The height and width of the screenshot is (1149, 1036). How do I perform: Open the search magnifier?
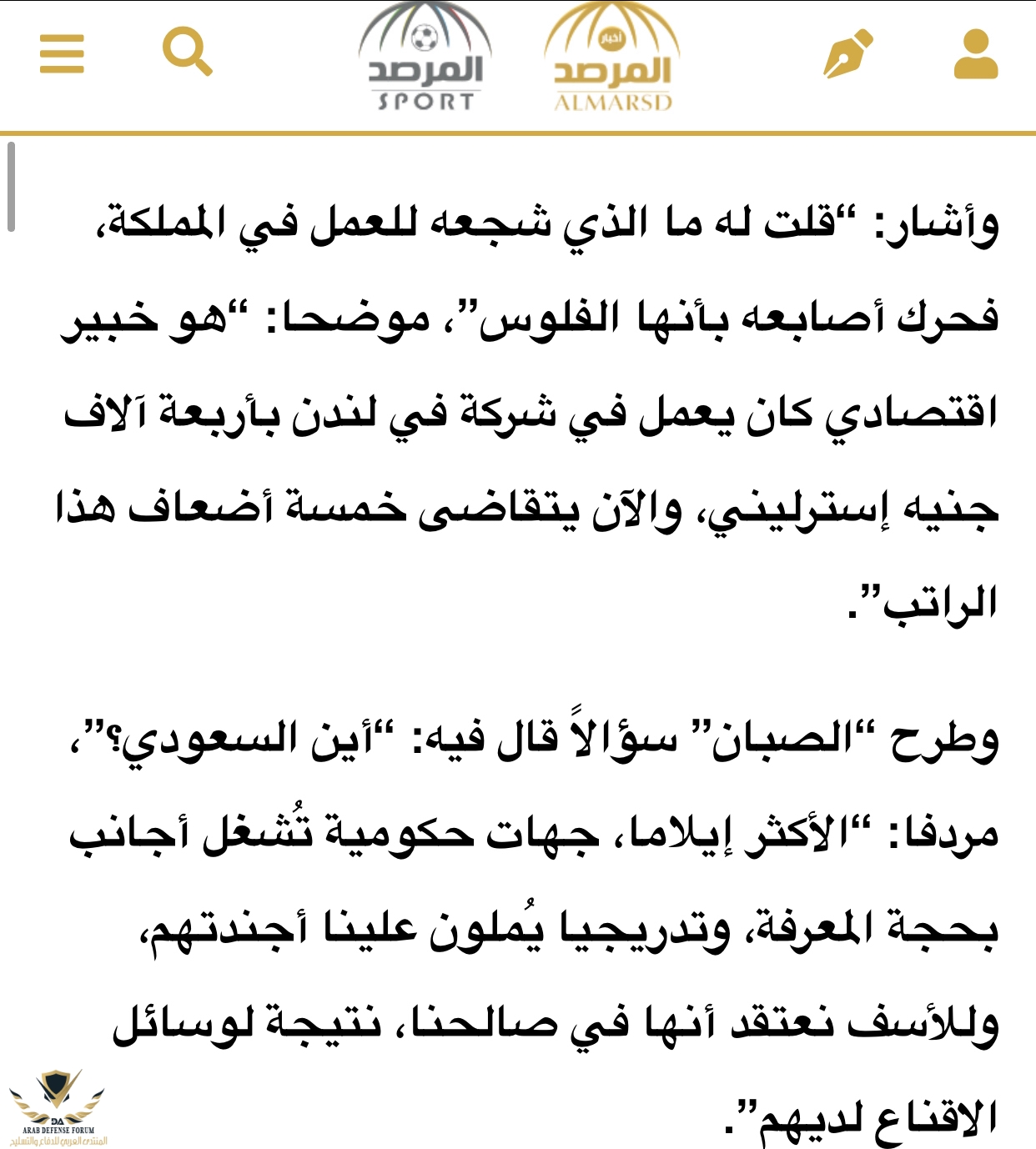pyautogui.click(x=187, y=52)
